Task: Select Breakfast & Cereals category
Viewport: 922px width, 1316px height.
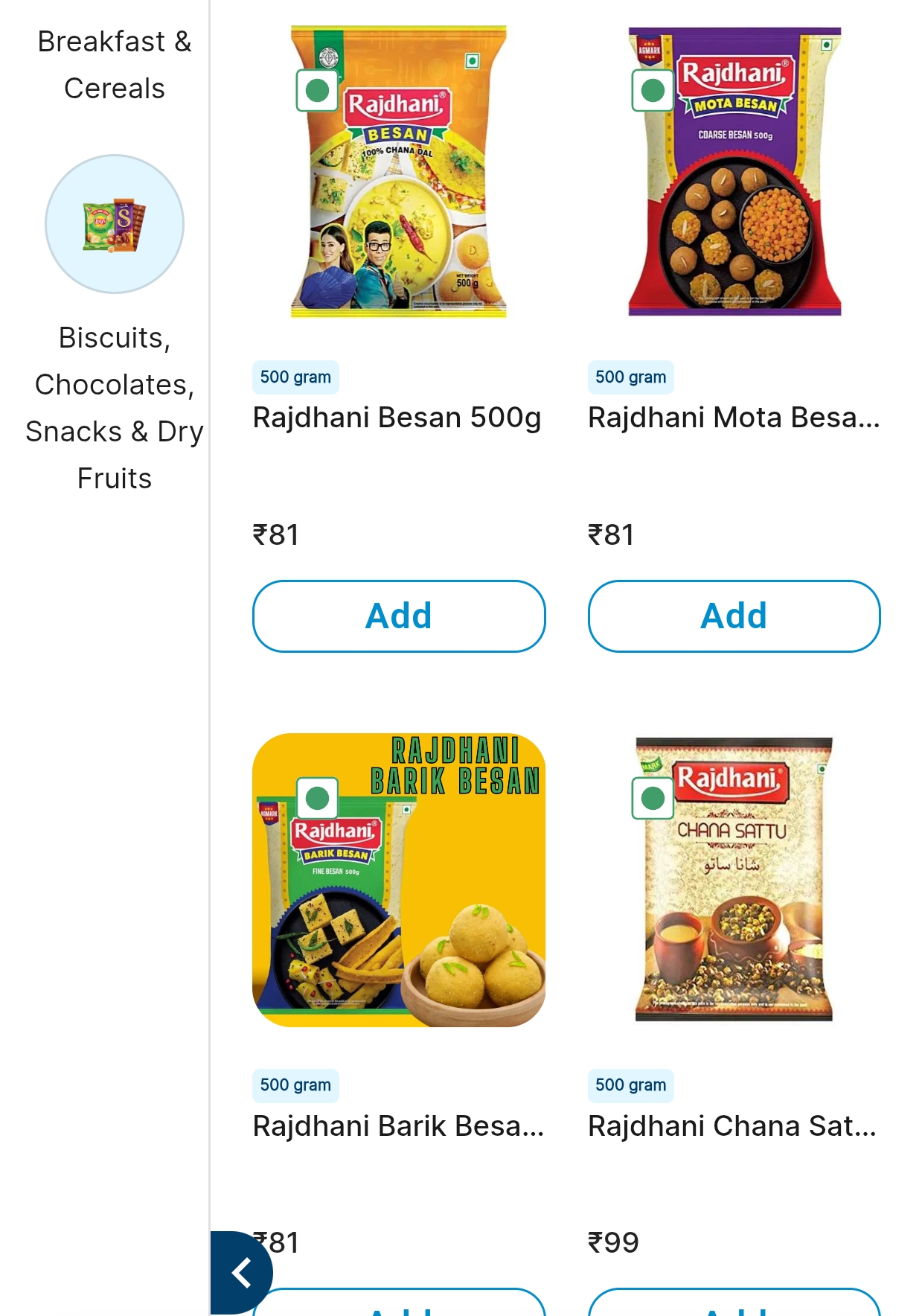Action: [x=114, y=65]
